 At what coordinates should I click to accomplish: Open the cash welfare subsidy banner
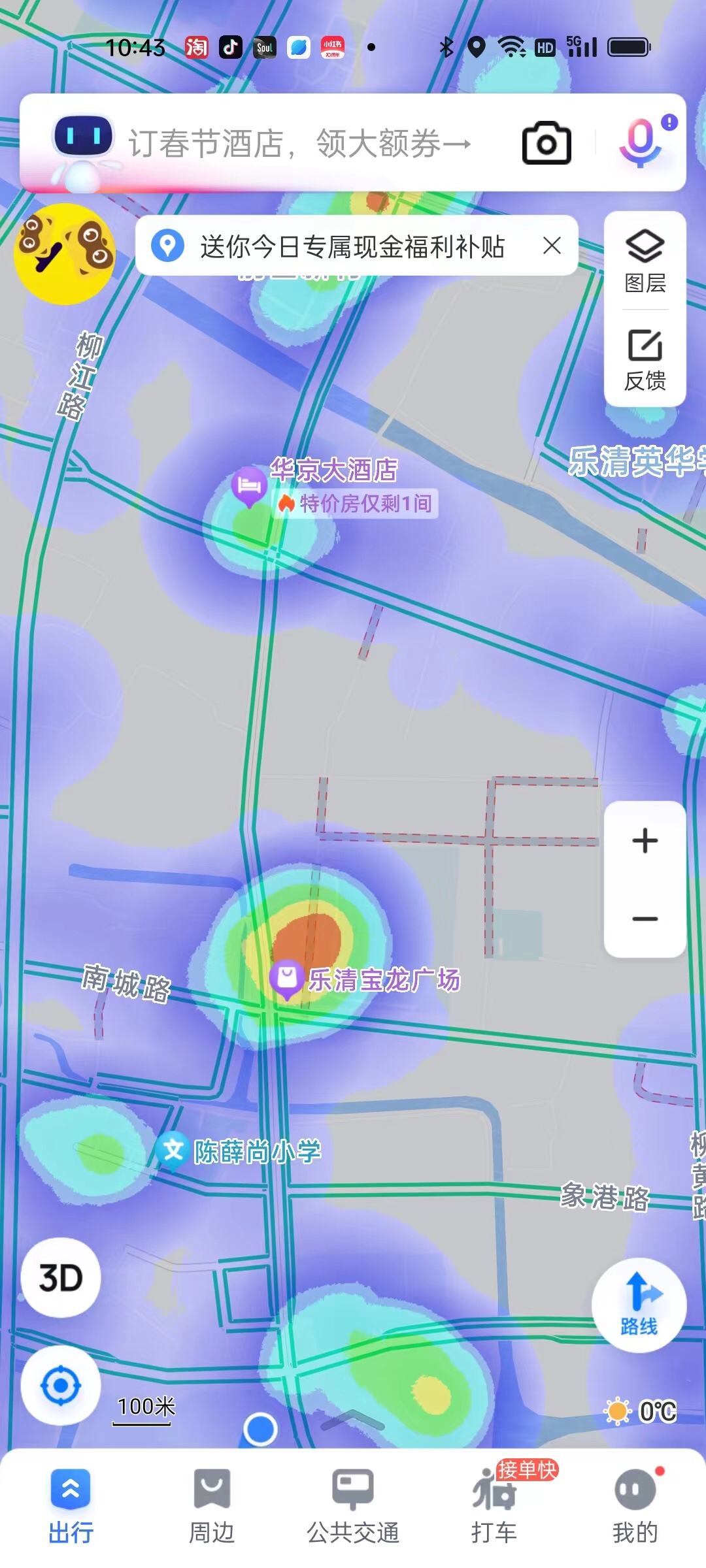tap(352, 247)
